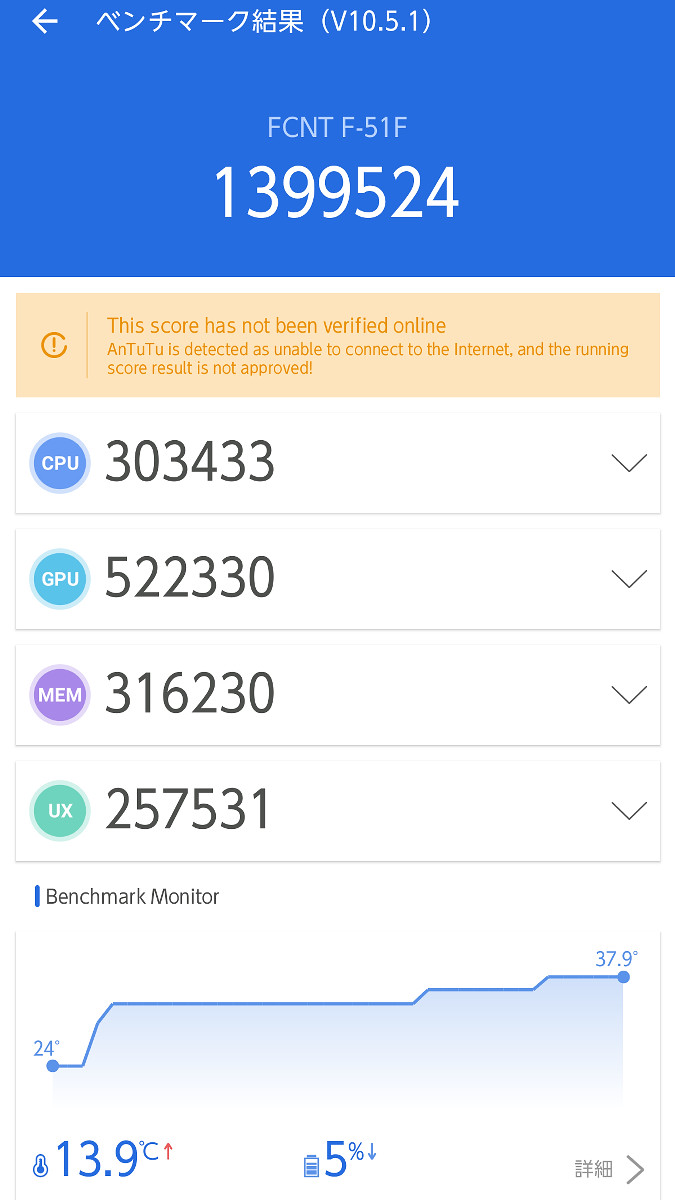Viewport: 675px width, 1200px height.
Task: Expand the CPU score details
Action: click(628, 463)
